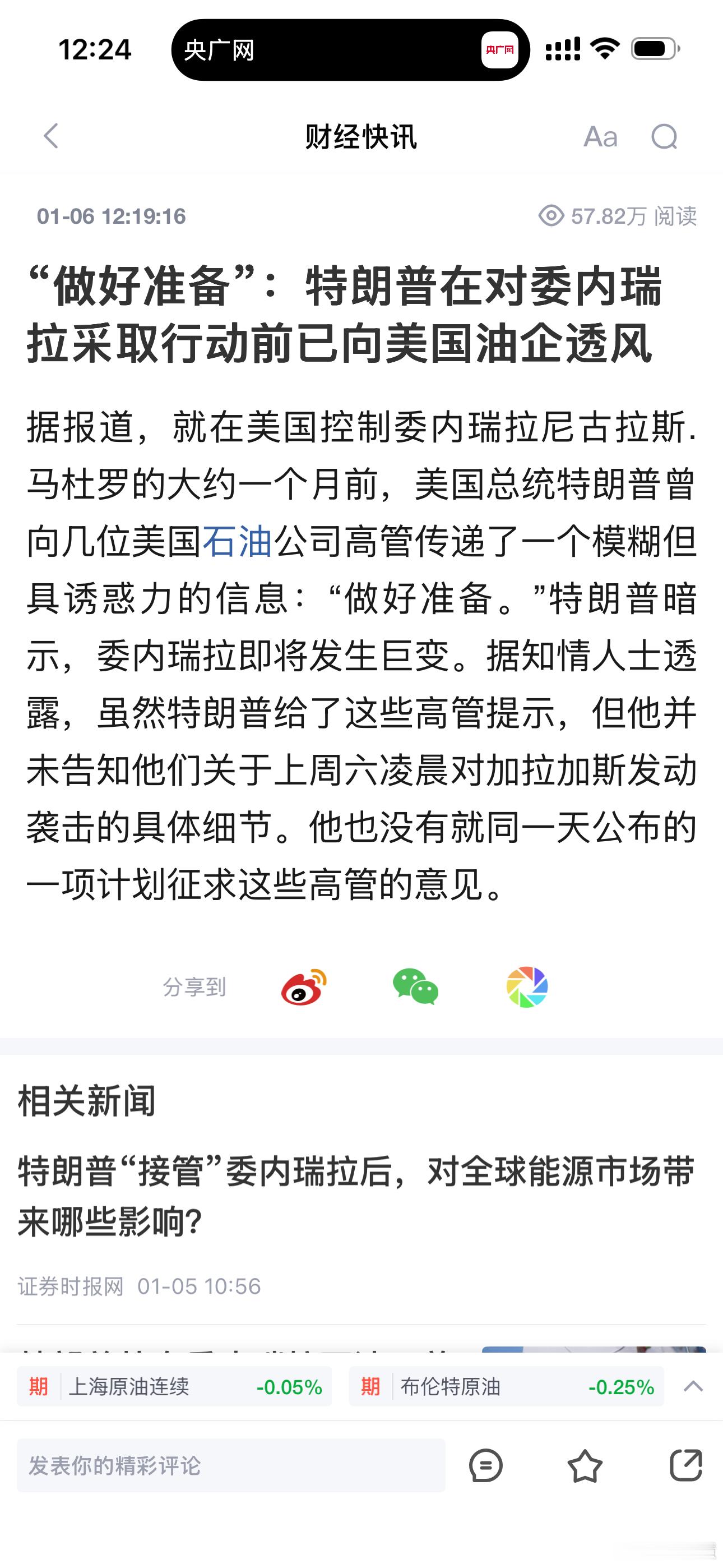Viewport: 723px width, 1568px height.
Task: Tap the 央广网 browser capsule at top
Action: [x=347, y=51]
